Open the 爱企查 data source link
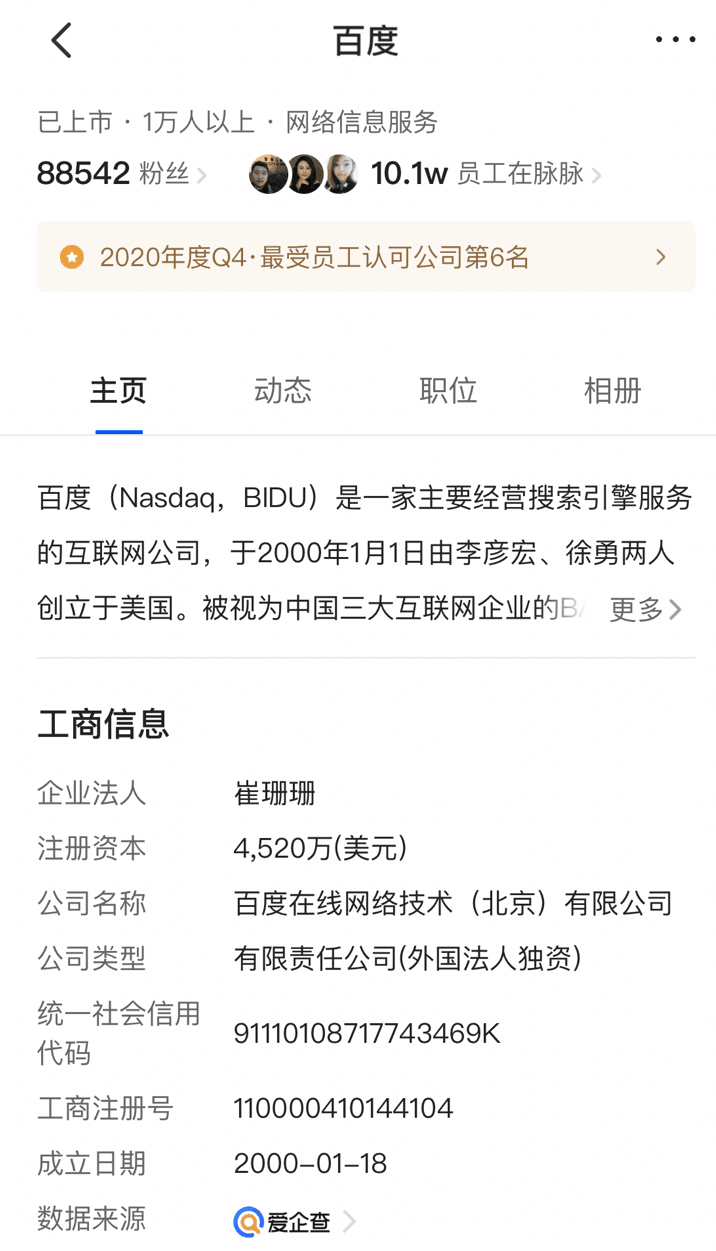Image resolution: width=716 pixels, height=1251 pixels. (x=294, y=1221)
